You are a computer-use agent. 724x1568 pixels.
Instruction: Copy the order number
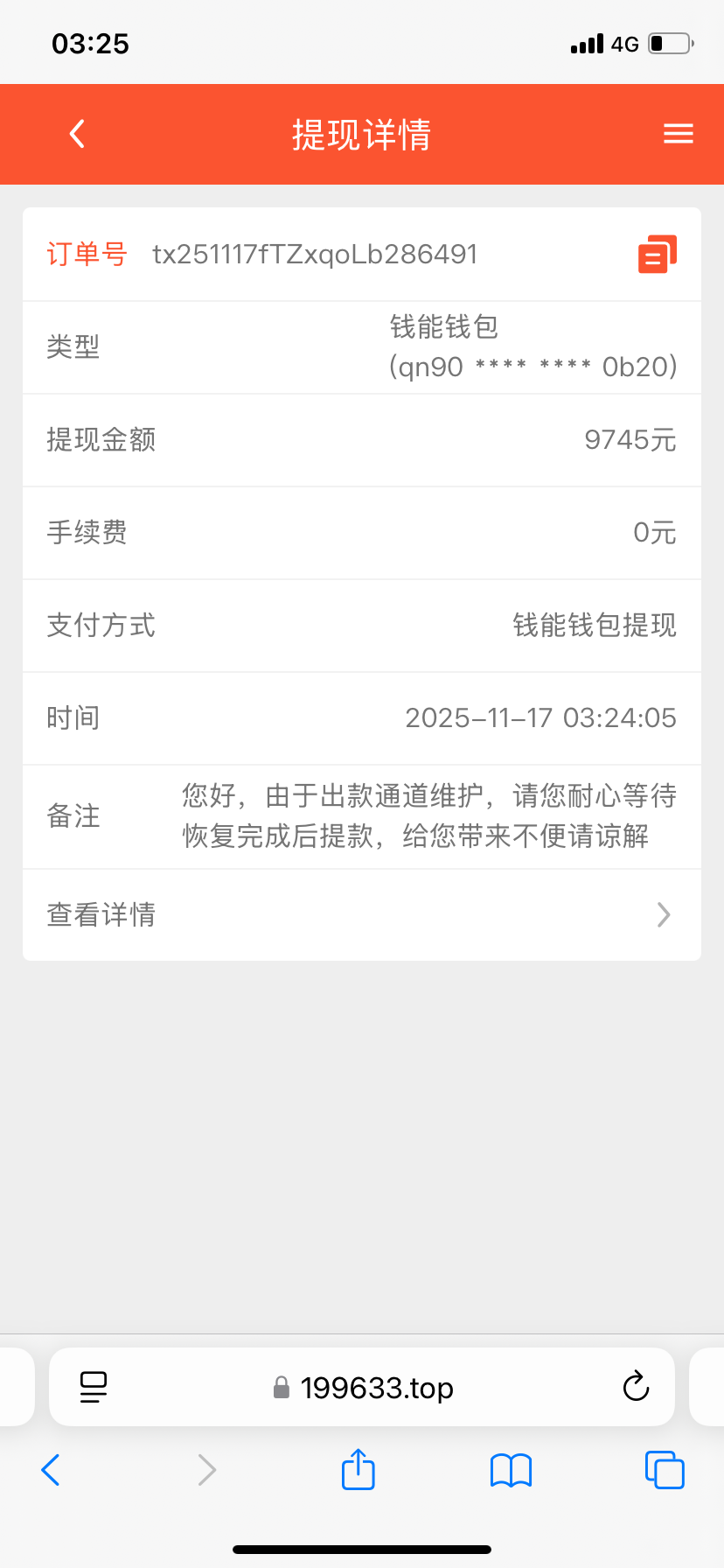coord(658,255)
